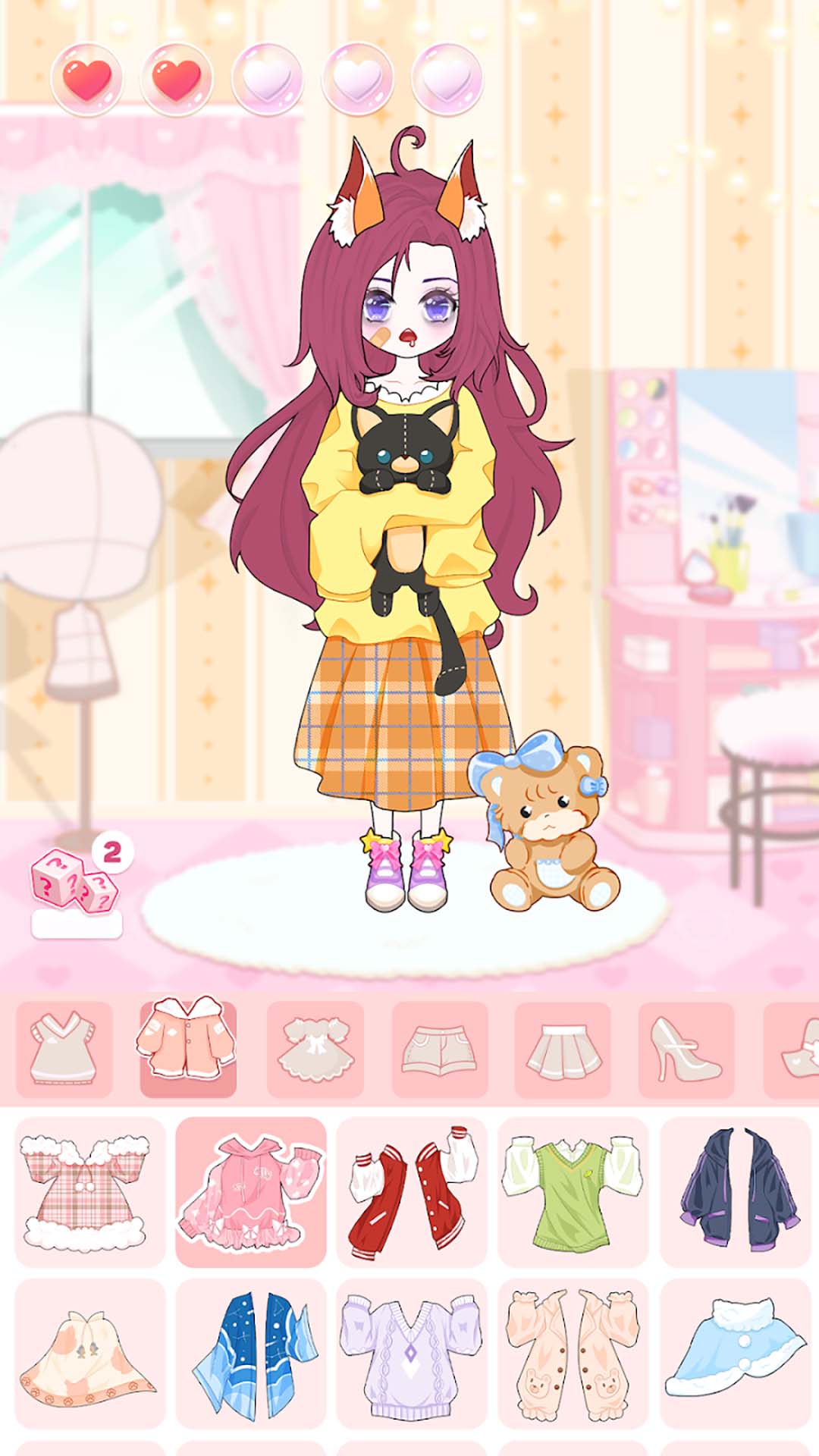Choose the peach bear-pocket cardigan
The height and width of the screenshot is (1456, 819).
click(573, 1354)
